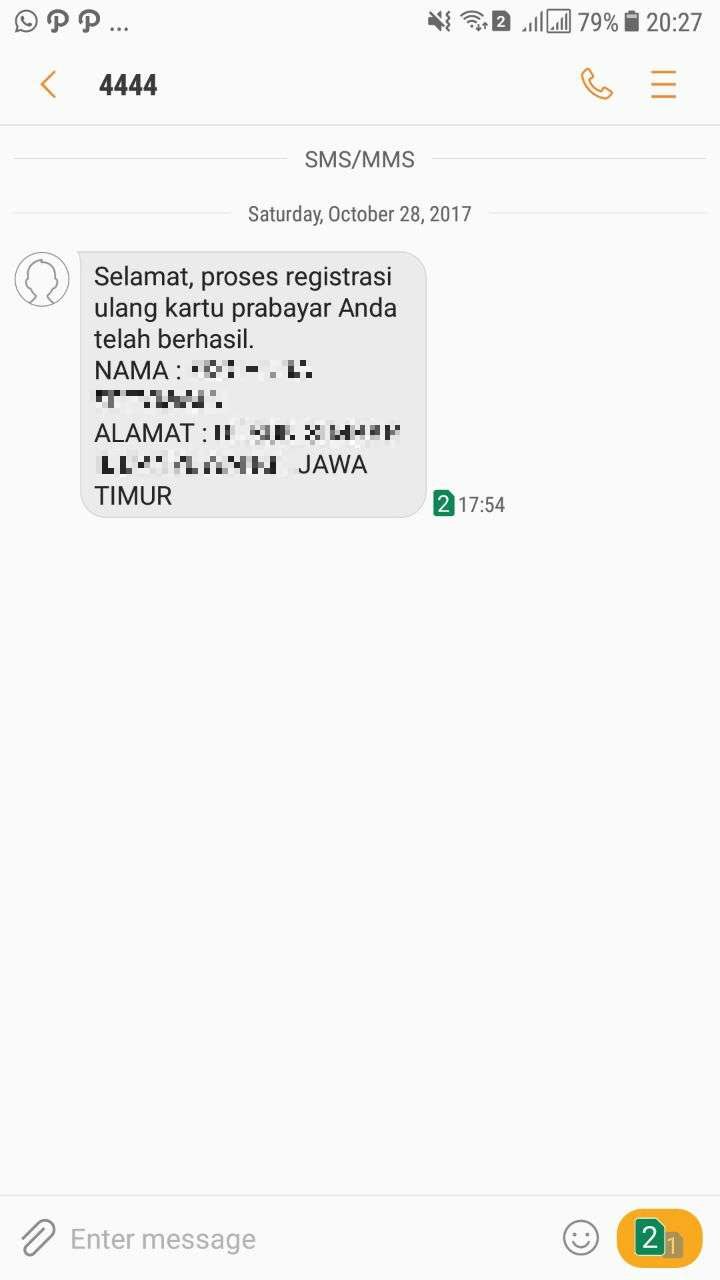
Task: Open the emoji picker icon
Action: pyautogui.click(x=580, y=1238)
